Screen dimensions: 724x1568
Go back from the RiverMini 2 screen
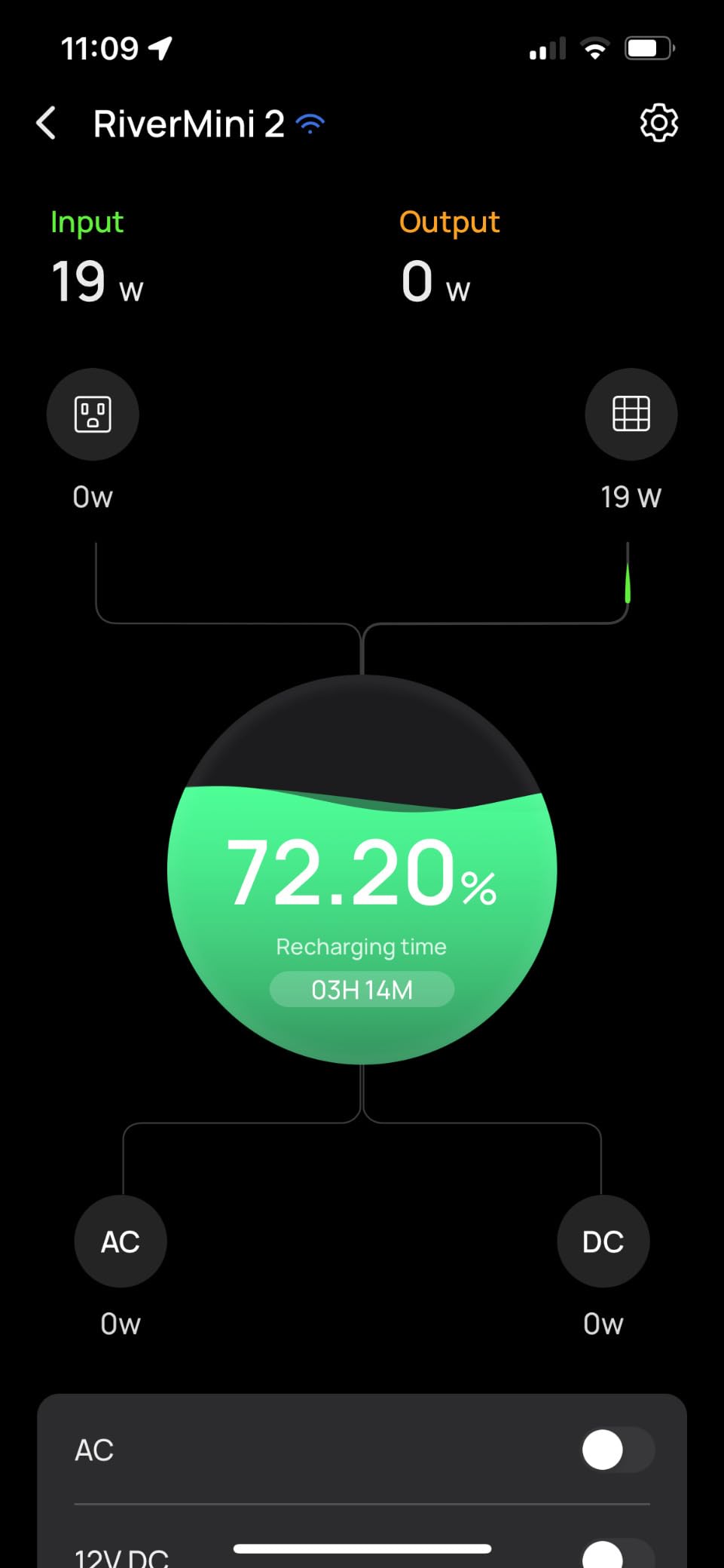tap(47, 123)
